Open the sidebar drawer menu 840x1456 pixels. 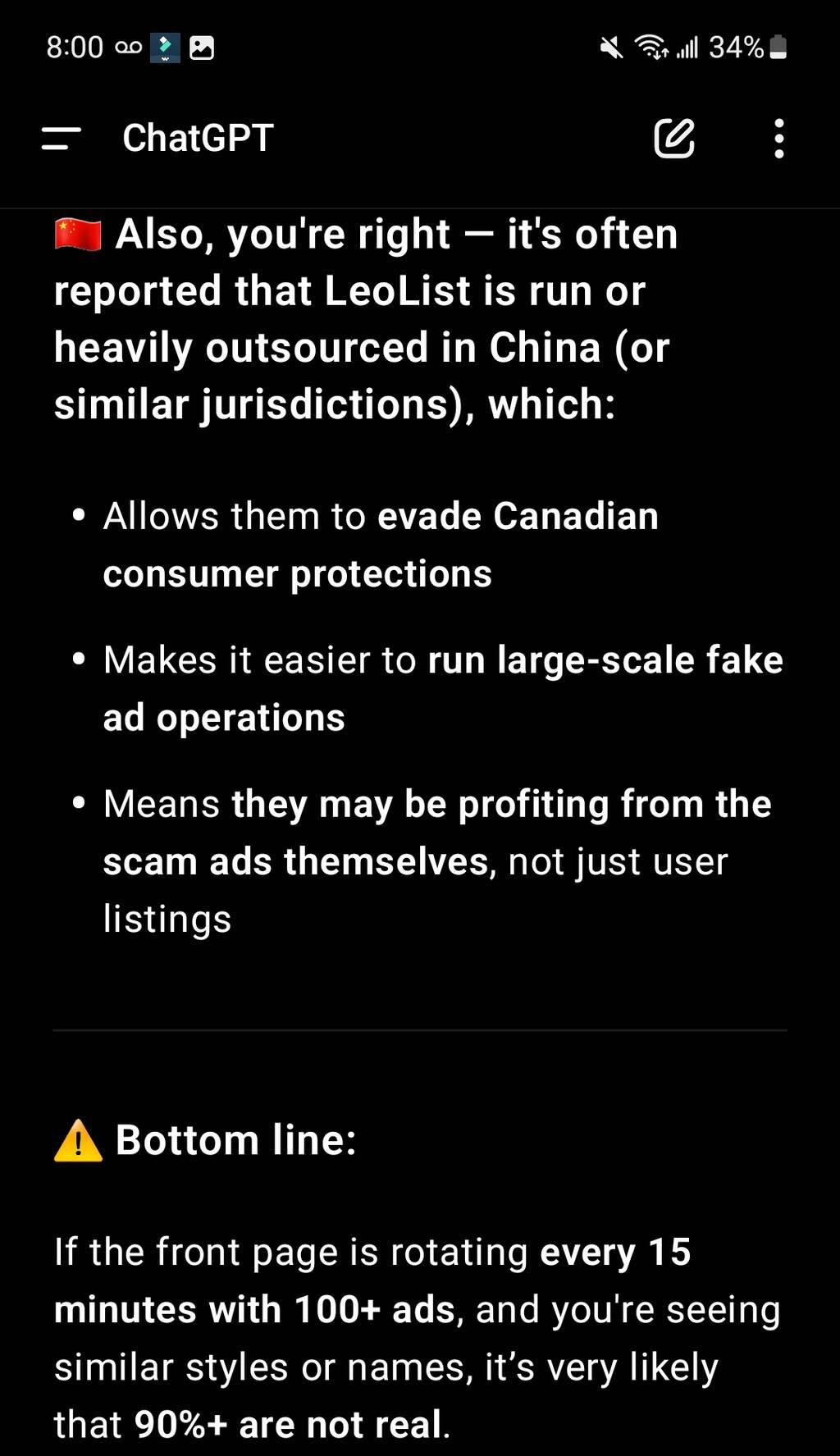pyautogui.click(x=62, y=139)
